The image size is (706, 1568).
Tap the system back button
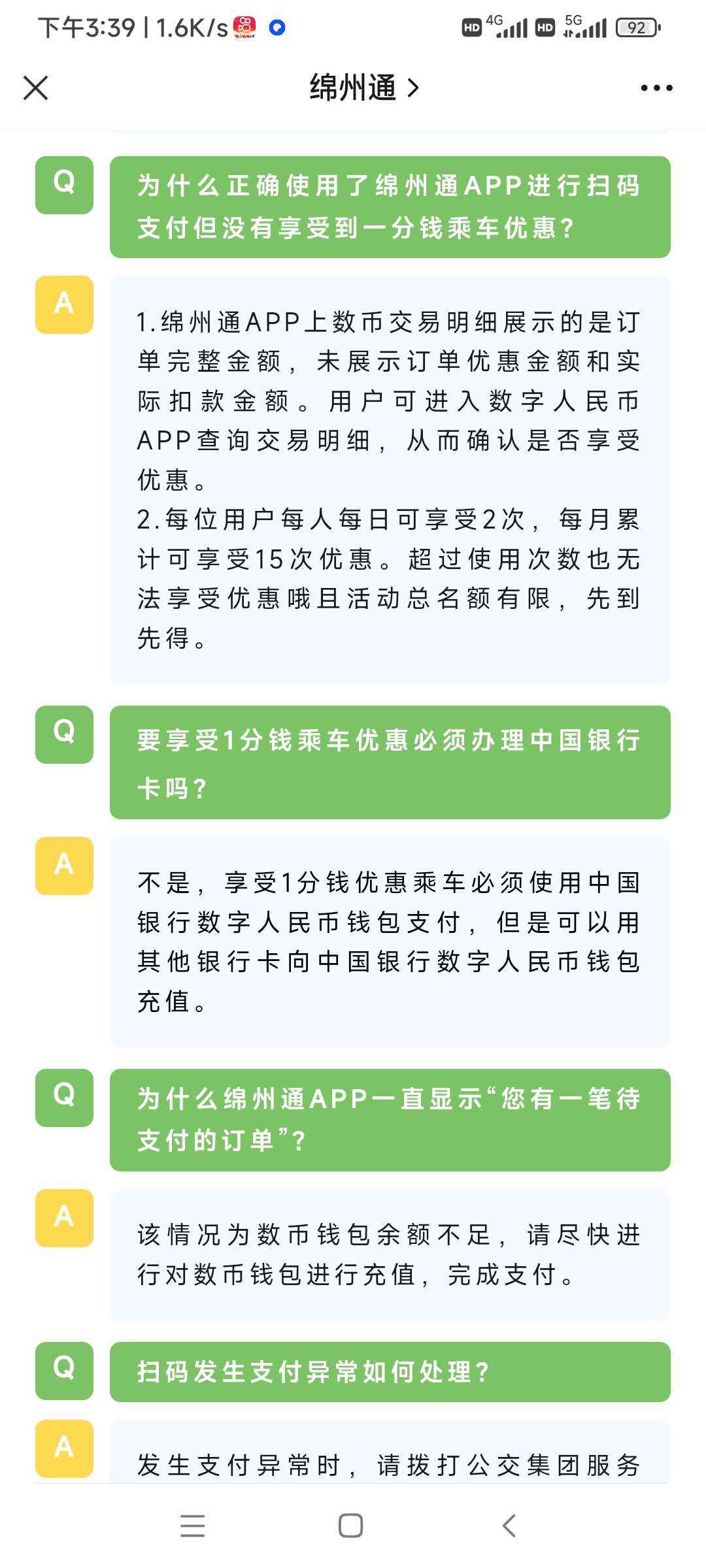pos(509,1526)
